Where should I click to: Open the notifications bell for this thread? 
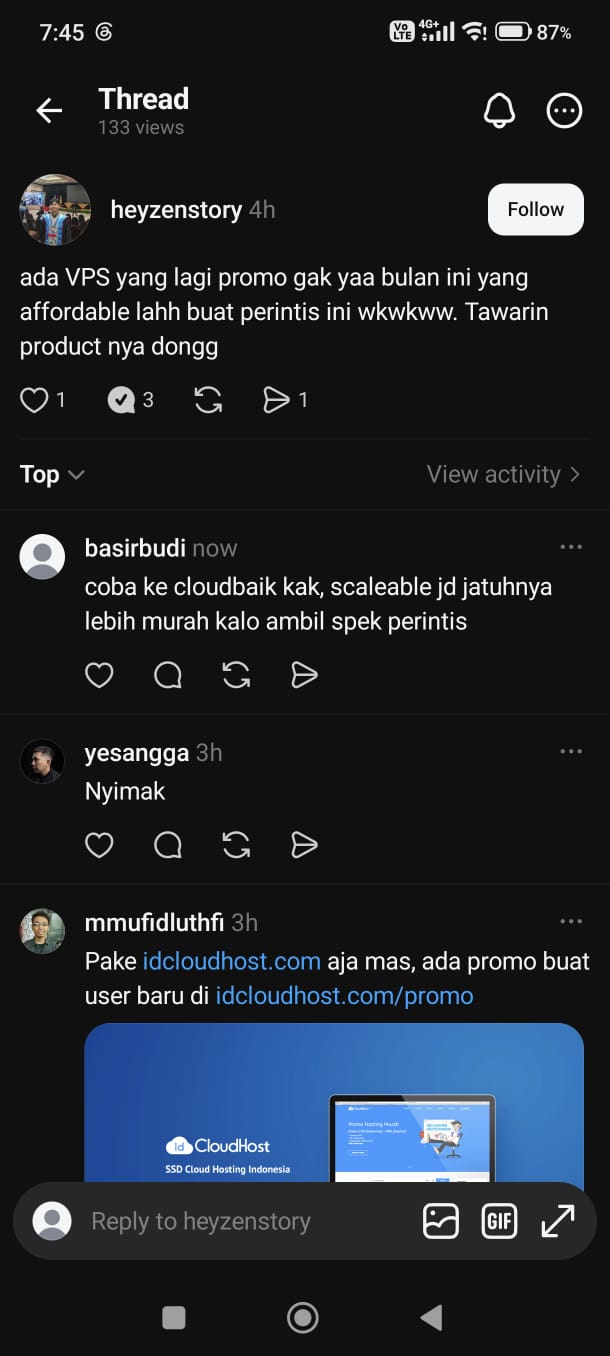tap(499, 111)
